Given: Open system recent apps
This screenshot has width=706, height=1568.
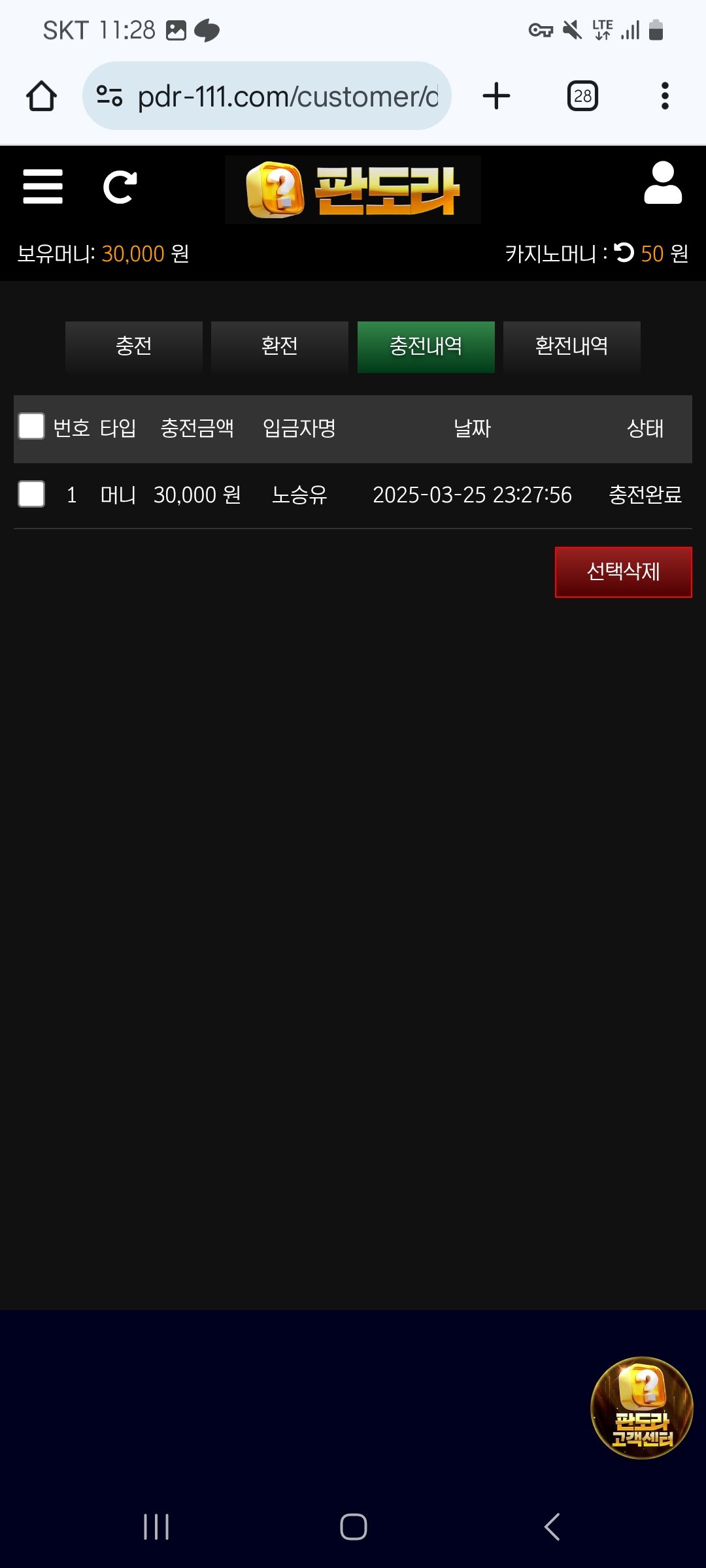Looking at the screenshot, I should (x=156, y=1527).
